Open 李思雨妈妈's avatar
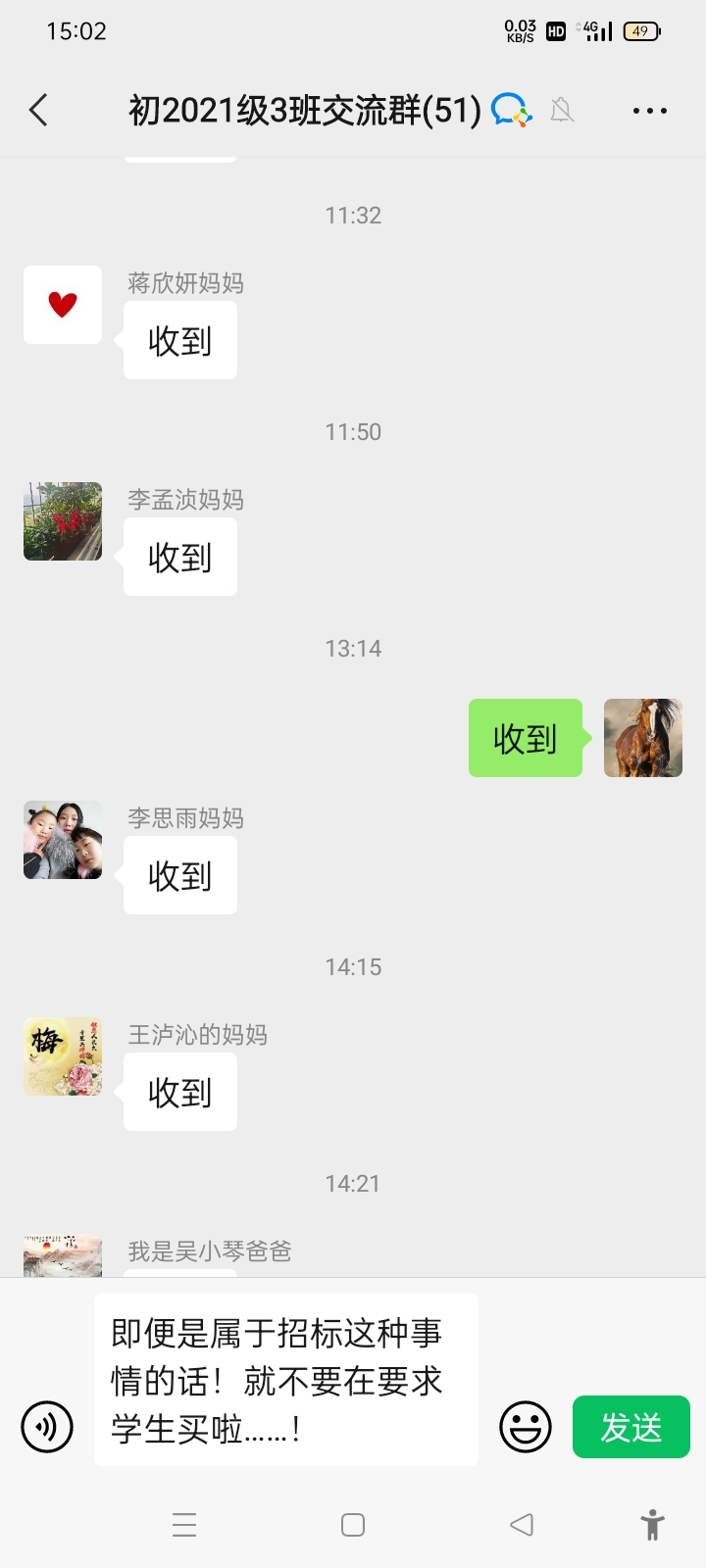Screen dimensions: 706x1568 [x=63, y=840]
